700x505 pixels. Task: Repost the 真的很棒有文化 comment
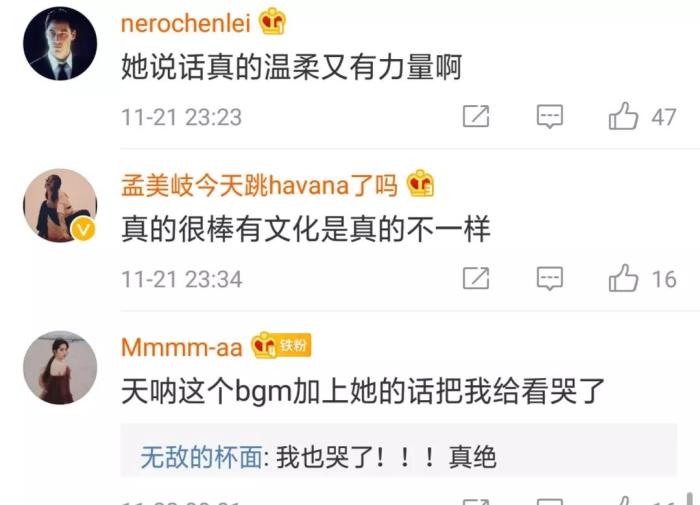point(476,278)
